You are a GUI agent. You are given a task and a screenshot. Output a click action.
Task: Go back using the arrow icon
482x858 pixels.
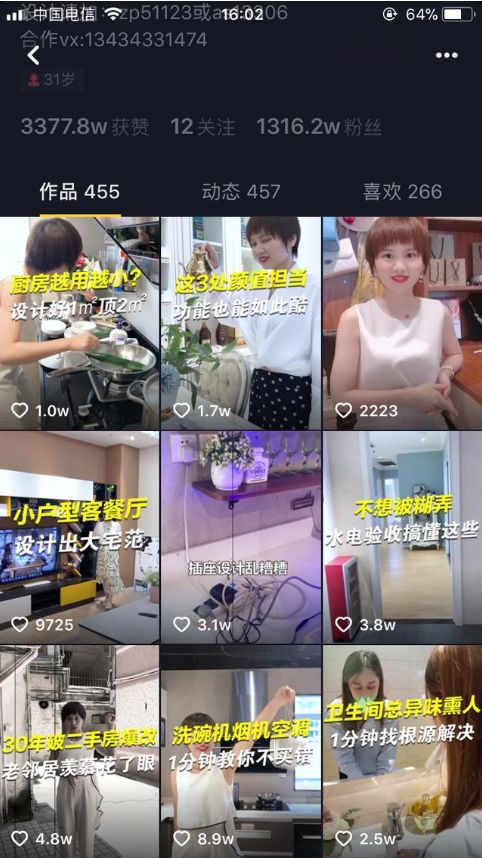[33, 55]
